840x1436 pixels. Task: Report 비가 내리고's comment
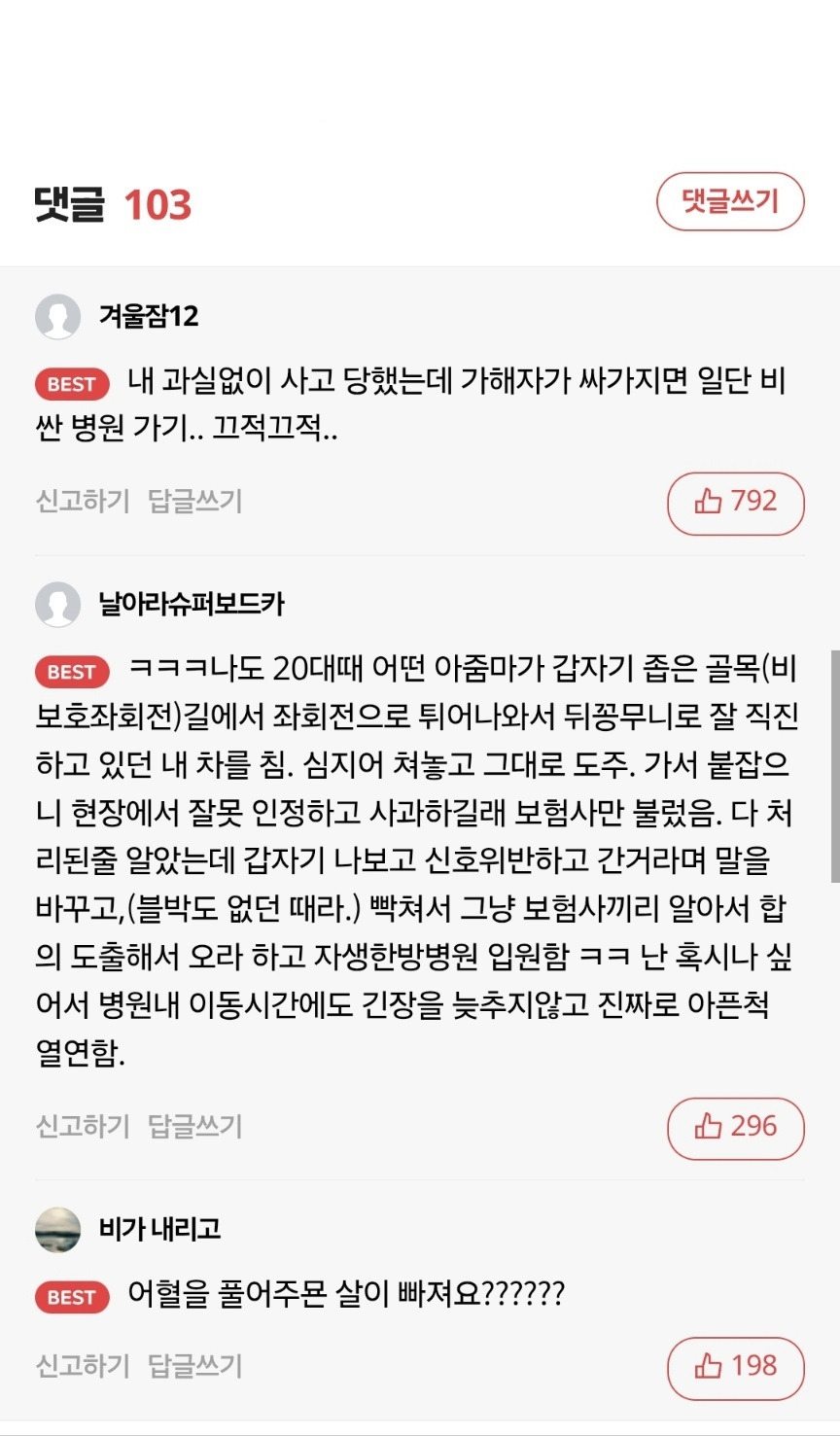(82, 1366)
